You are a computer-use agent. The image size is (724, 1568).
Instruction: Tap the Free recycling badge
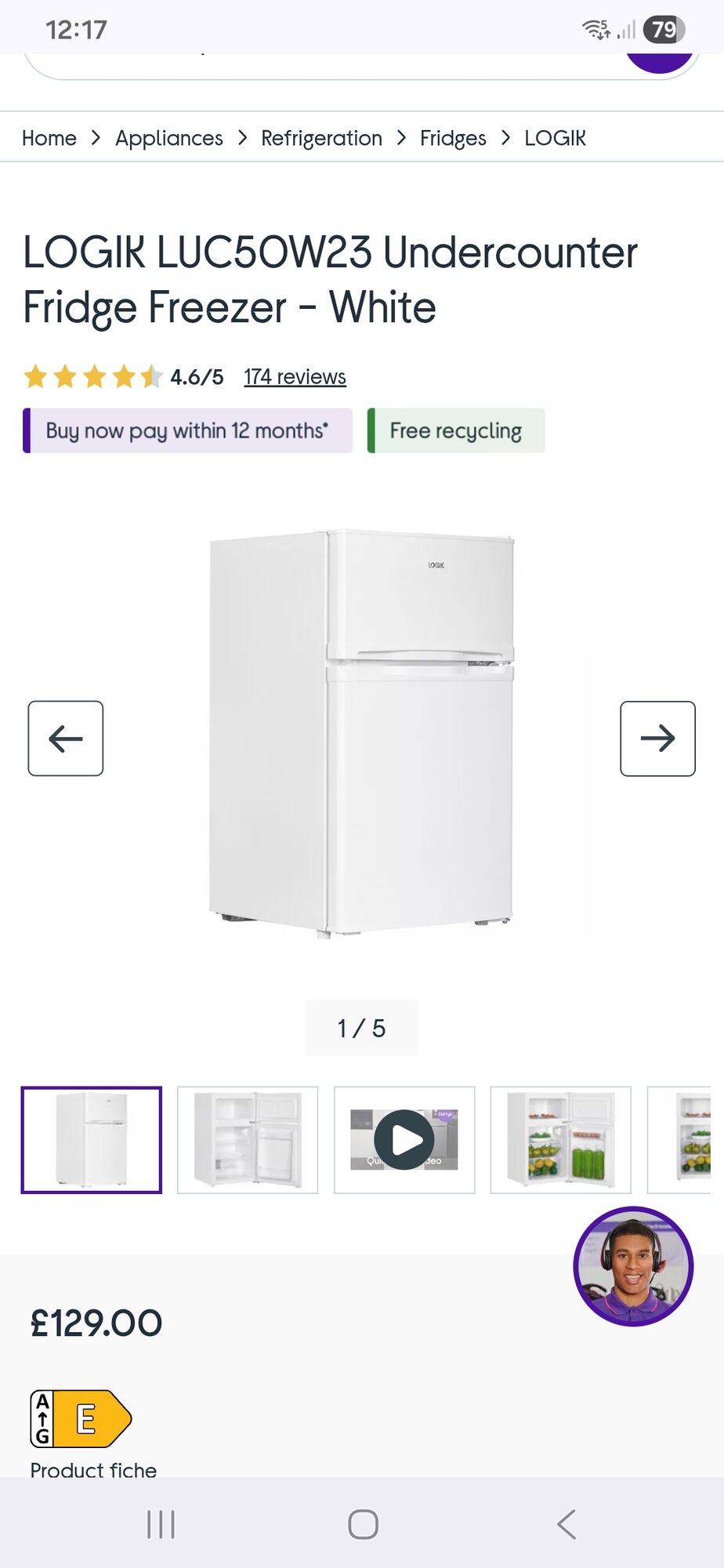coord(456,430)
